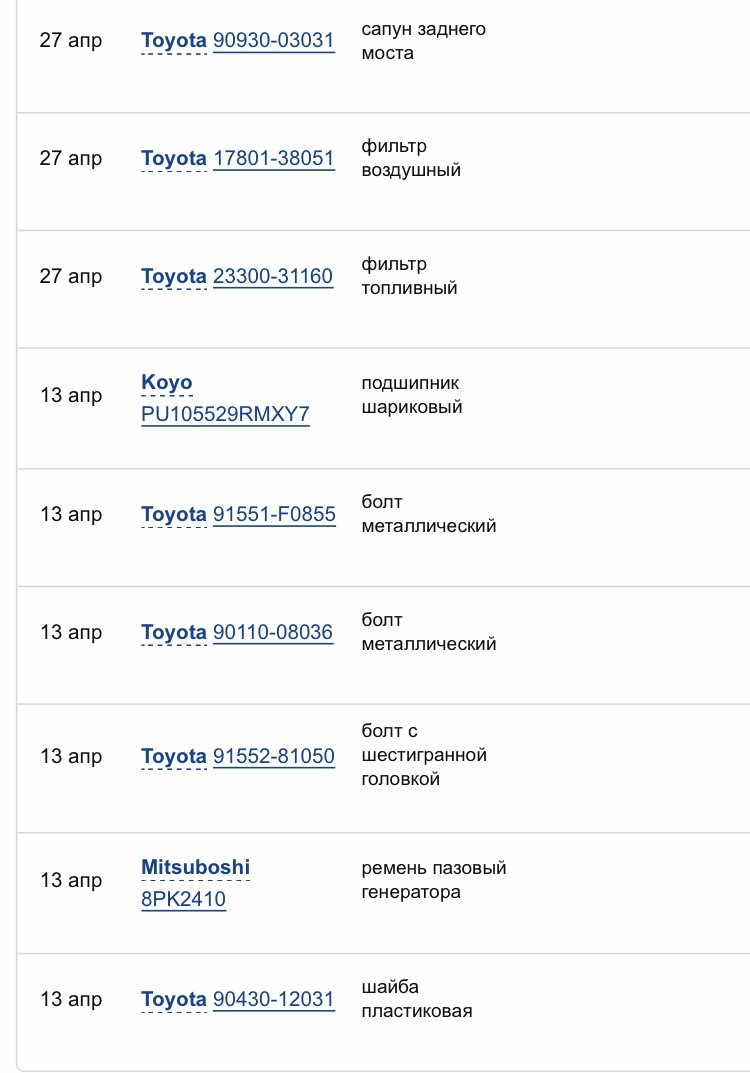Click the Toyota link in the 90110-08036 row
Screen dimensions: 750x1073
tap(173, 632)
